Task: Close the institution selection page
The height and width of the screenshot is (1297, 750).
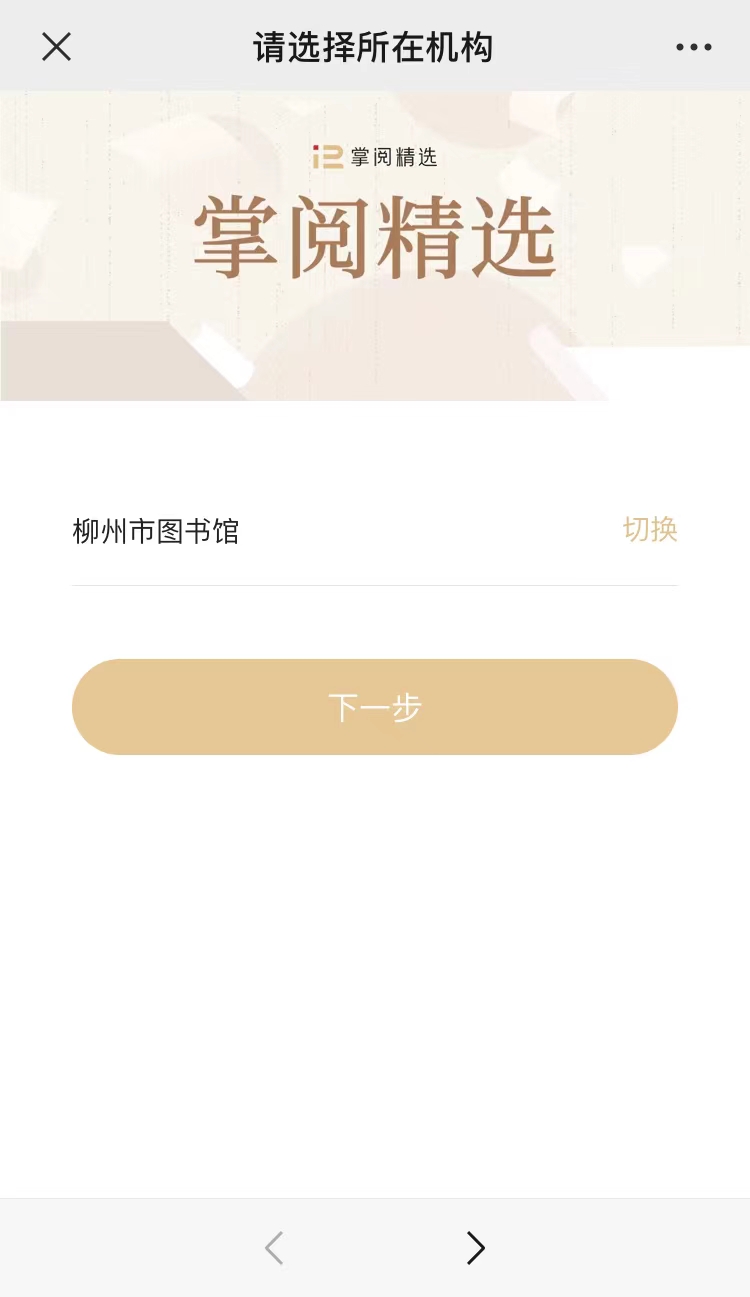Action: (x=56, y=47)
